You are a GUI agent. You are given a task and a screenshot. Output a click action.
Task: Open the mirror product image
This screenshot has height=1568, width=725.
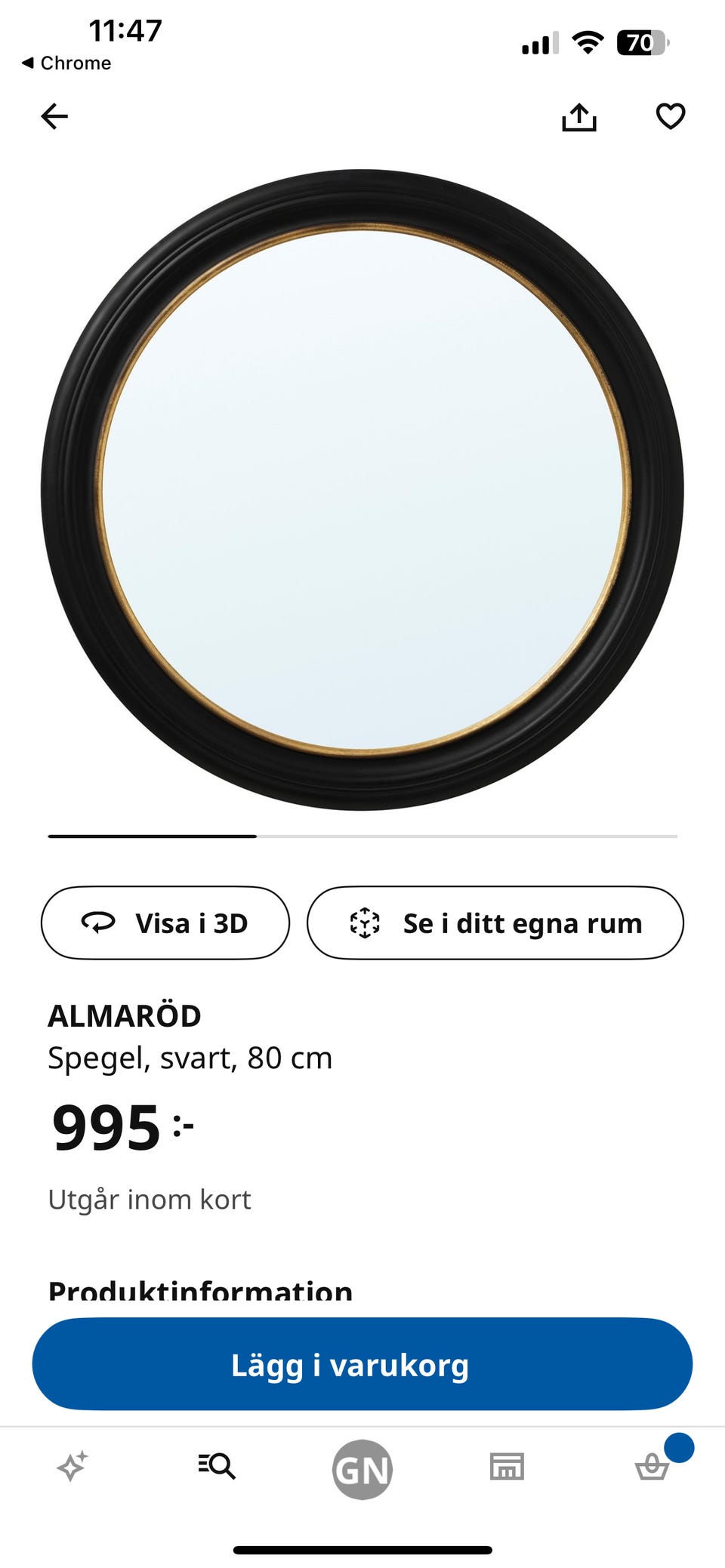pyautogui.click(x=362, y=490)
